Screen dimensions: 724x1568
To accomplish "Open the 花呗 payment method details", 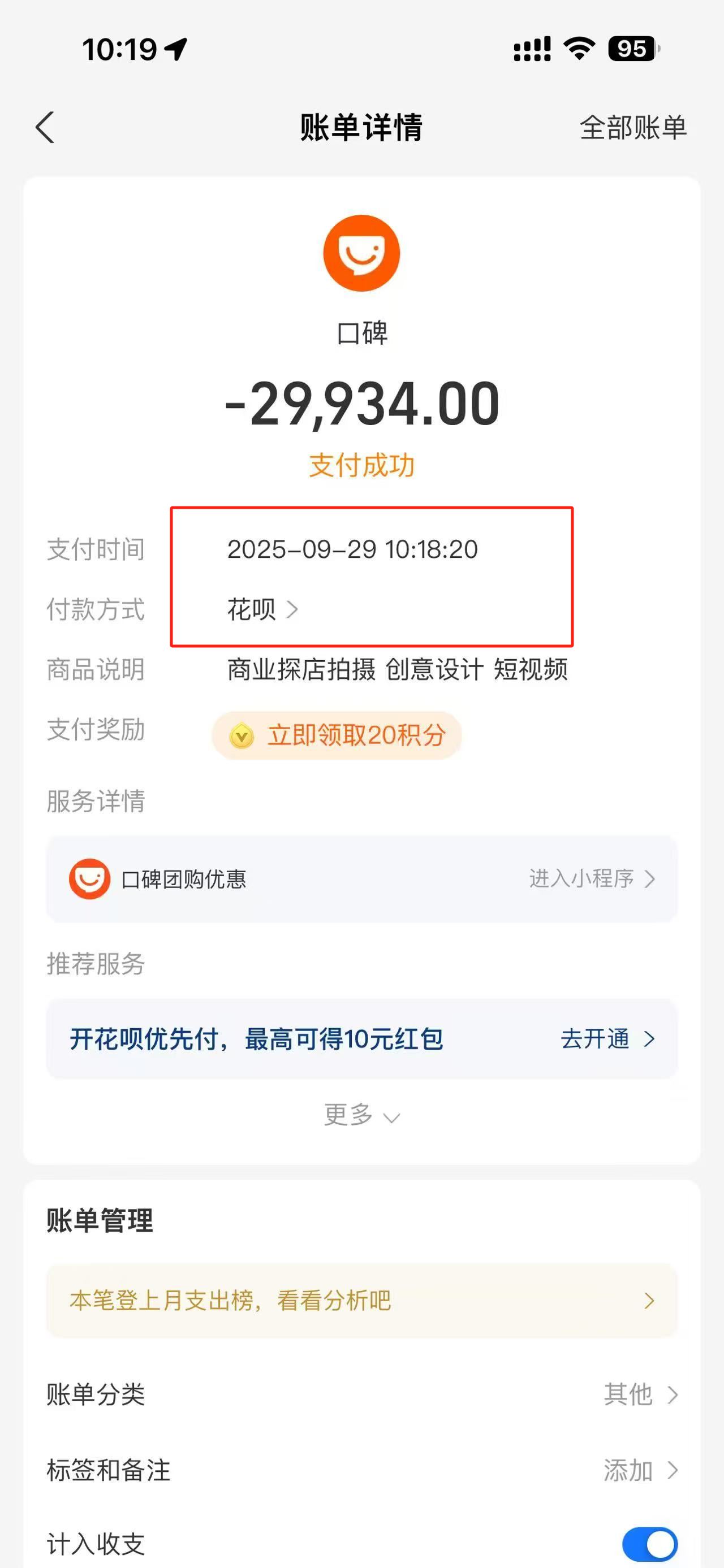I will pos(262,609).
